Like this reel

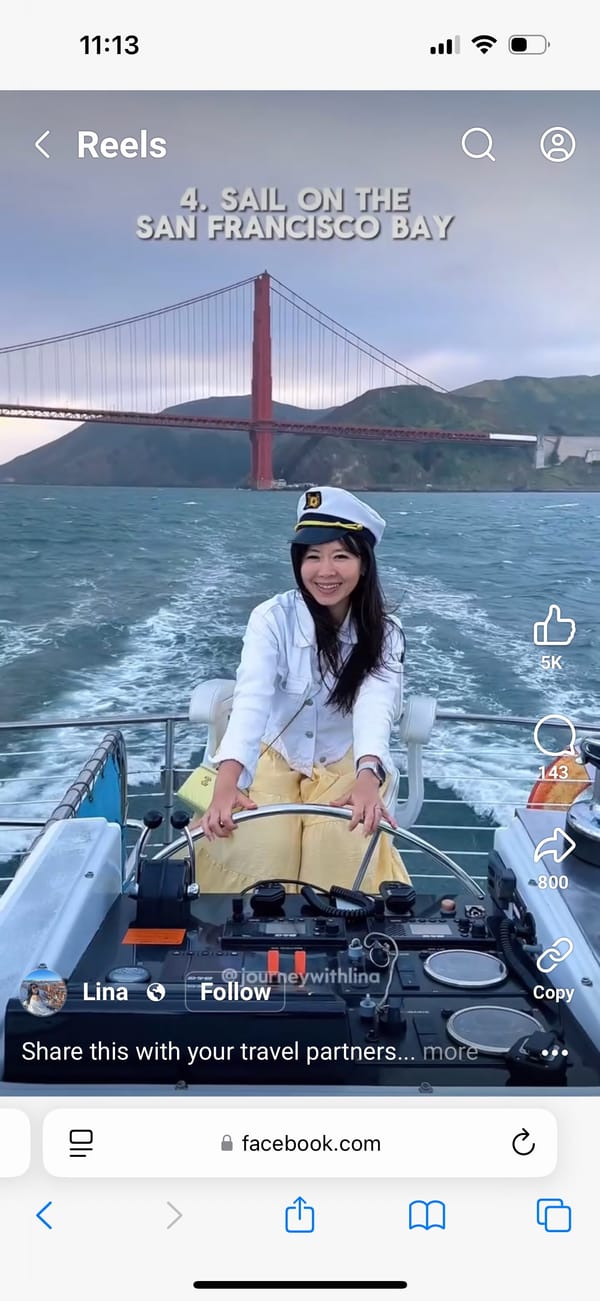tap(553, 628)
